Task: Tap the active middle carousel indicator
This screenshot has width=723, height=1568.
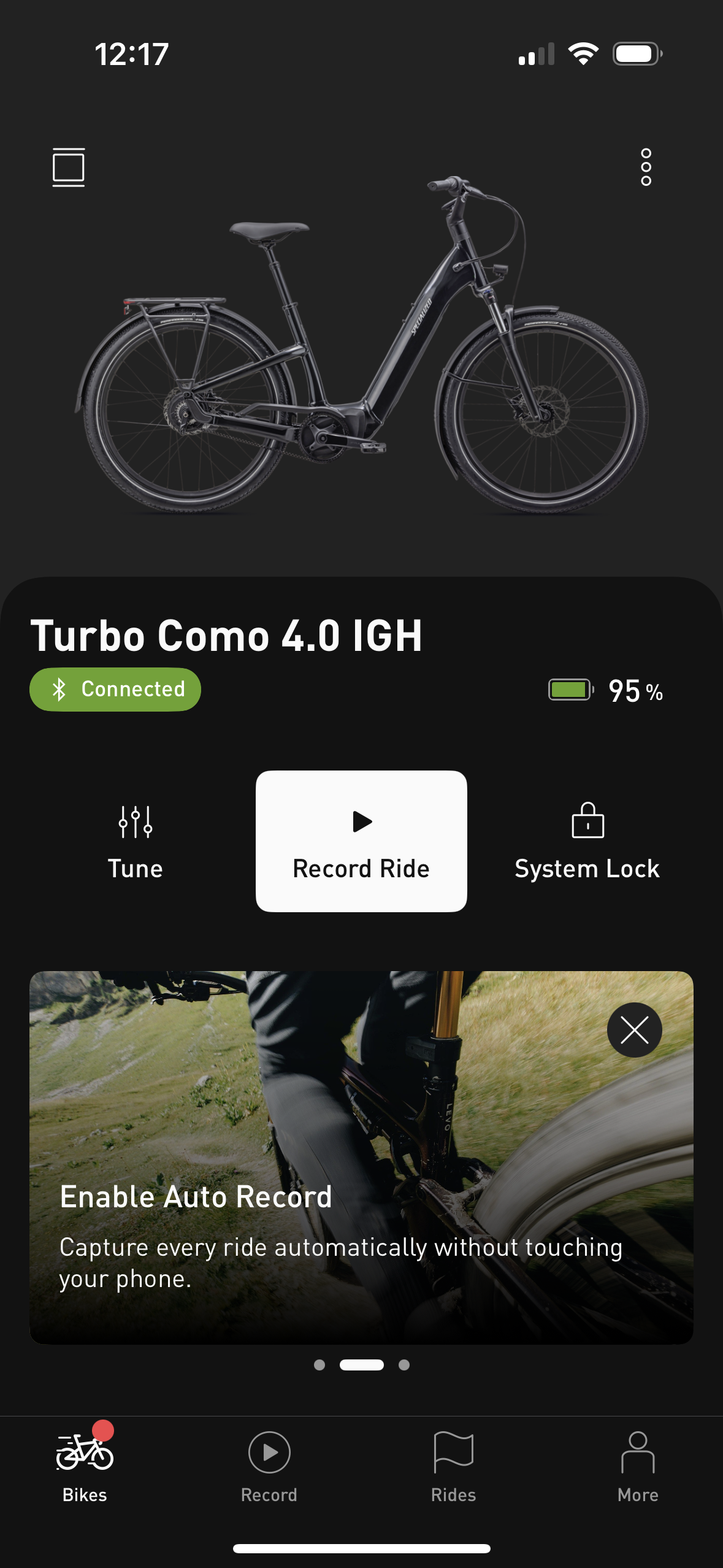Action: click(x=361, y=1365)
